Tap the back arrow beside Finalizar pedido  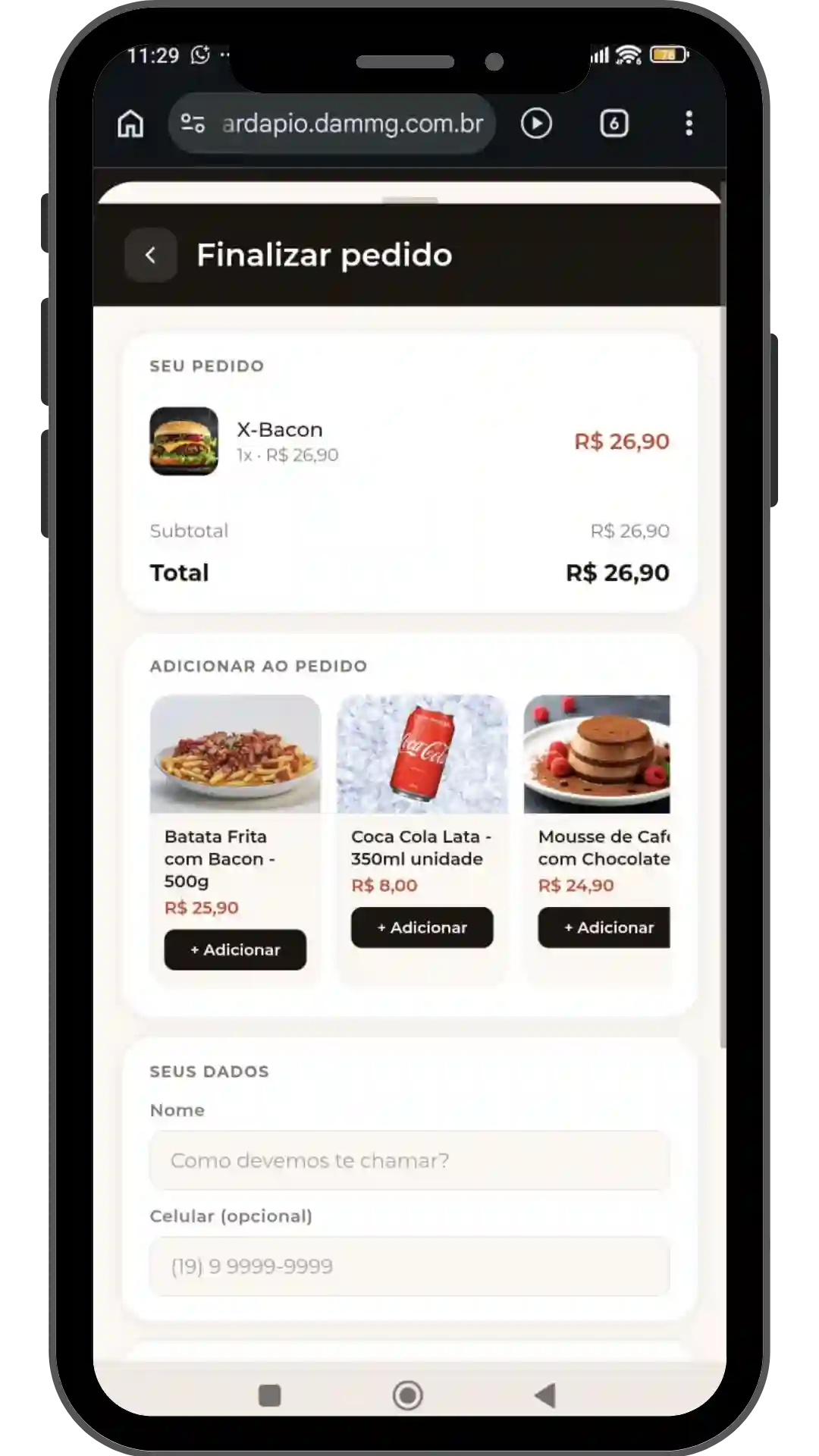151,255
